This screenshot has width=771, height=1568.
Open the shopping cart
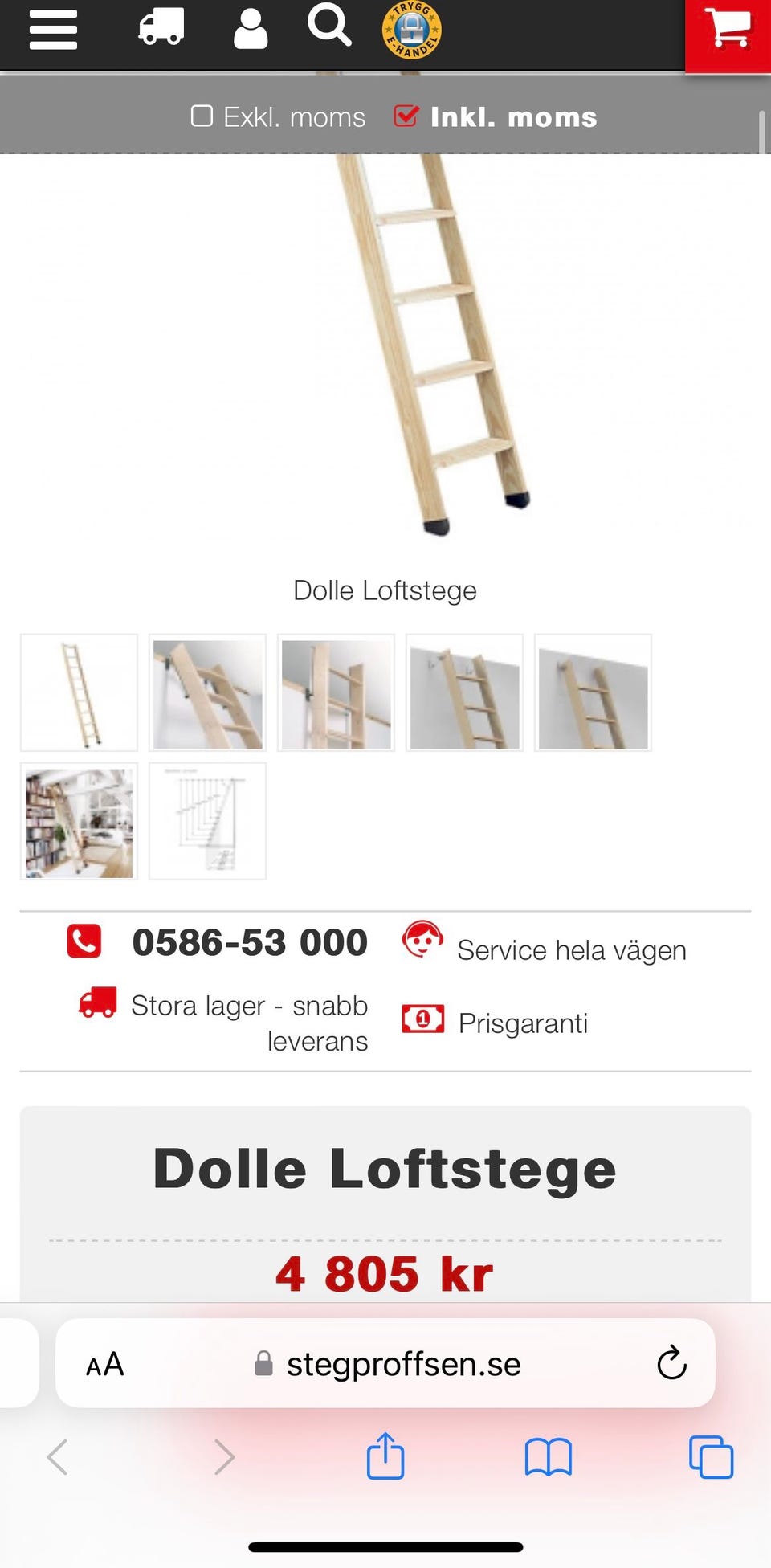tap(727, 31)
